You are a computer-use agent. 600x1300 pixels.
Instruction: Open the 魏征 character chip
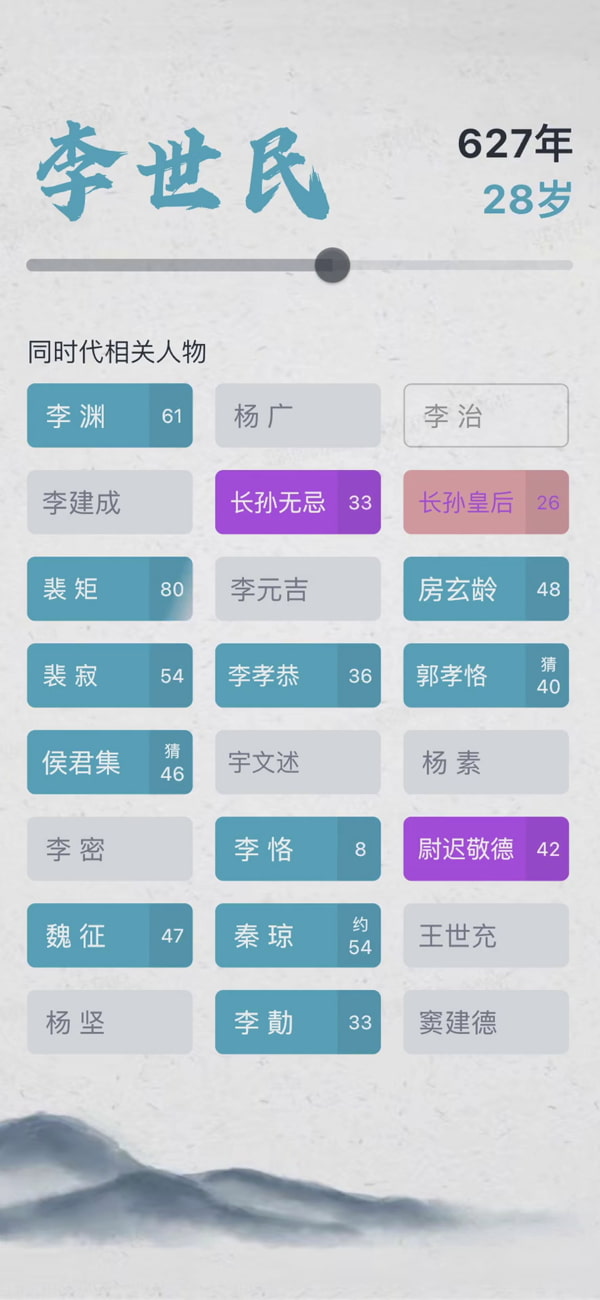(x=110, y=936)
